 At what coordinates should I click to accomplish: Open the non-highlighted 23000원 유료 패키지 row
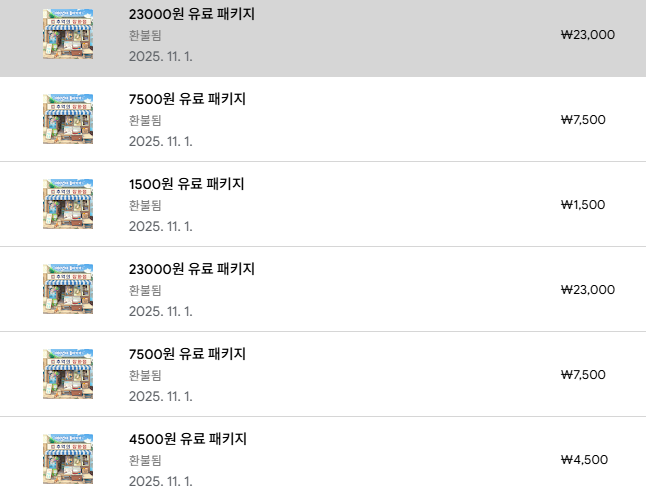click(x=191, y=269)
